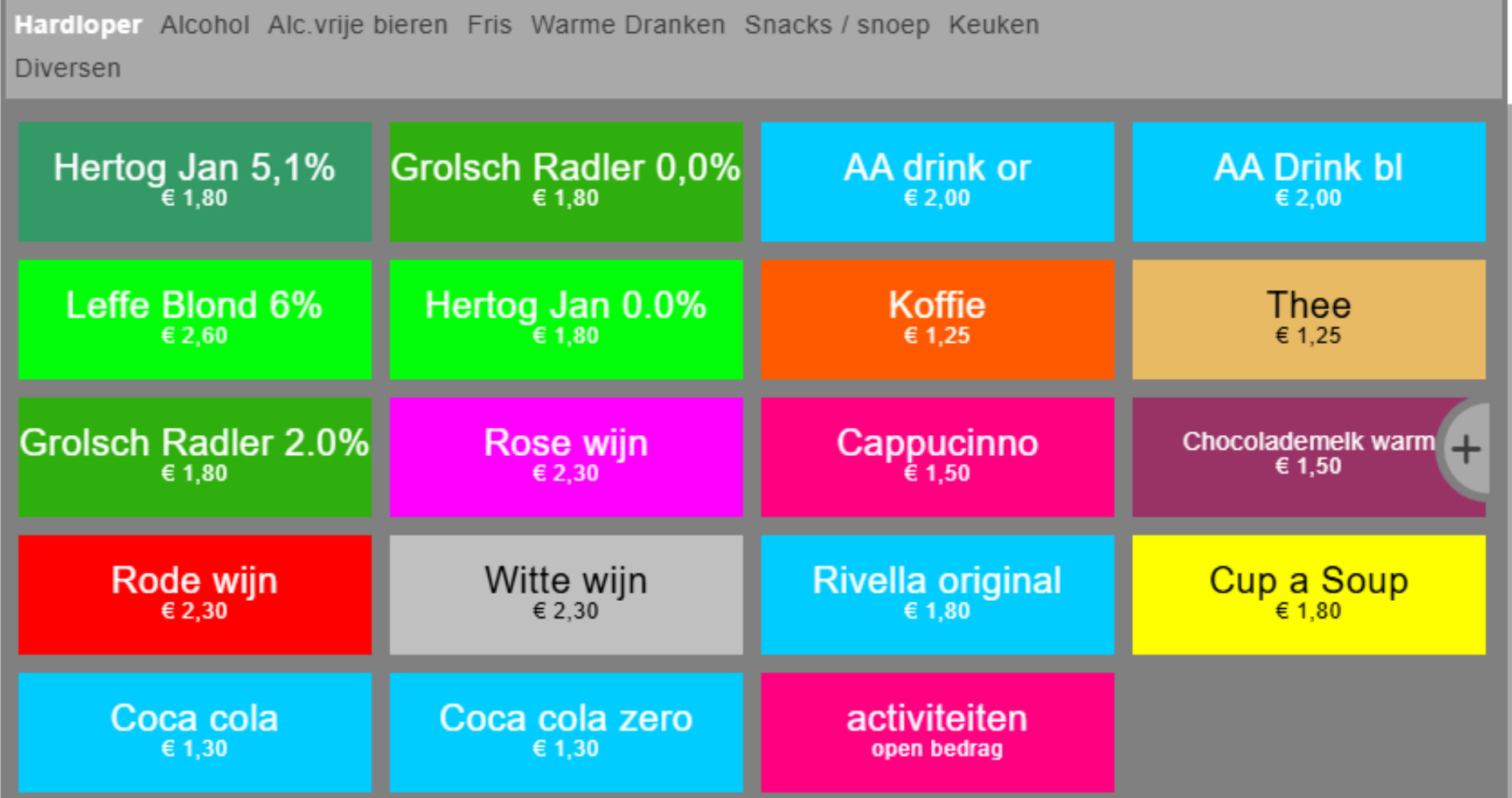Image resolution: width=1512 pixels, height=798 pixels.
Task: Tap the round plus button
Action: [1466, 449]
